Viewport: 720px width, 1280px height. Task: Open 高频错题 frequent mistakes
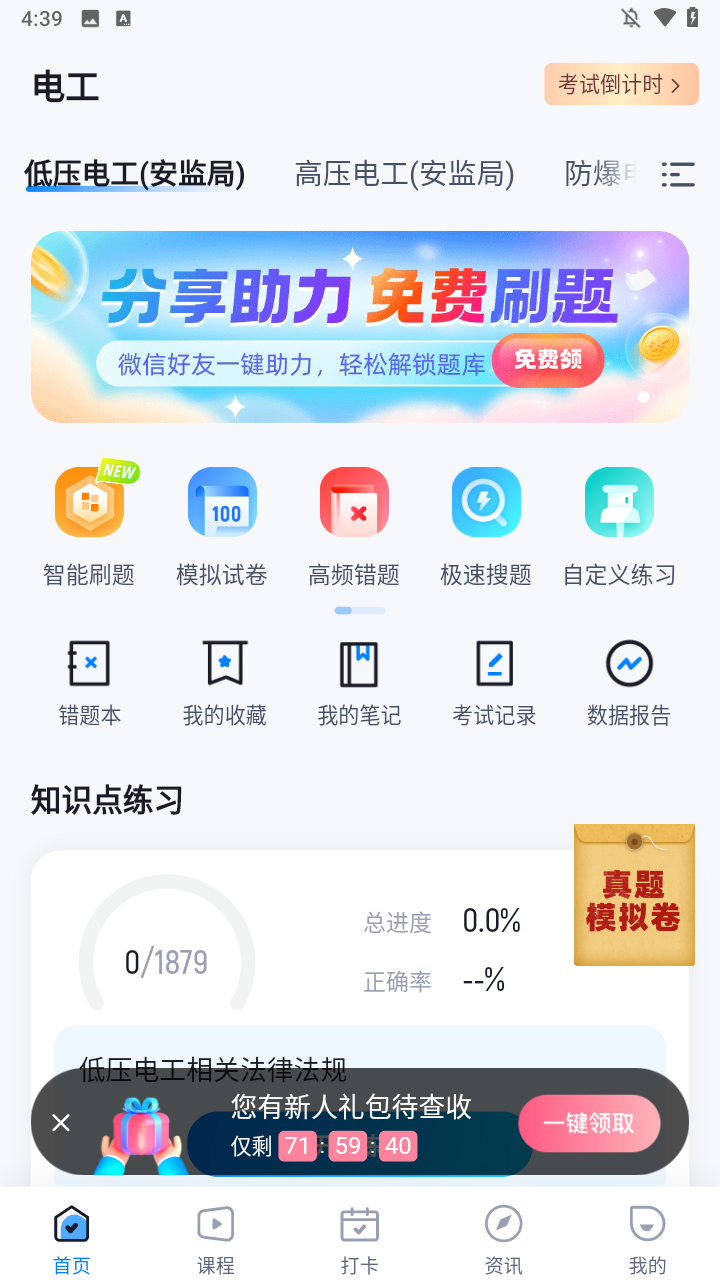(x=354, y=524)
